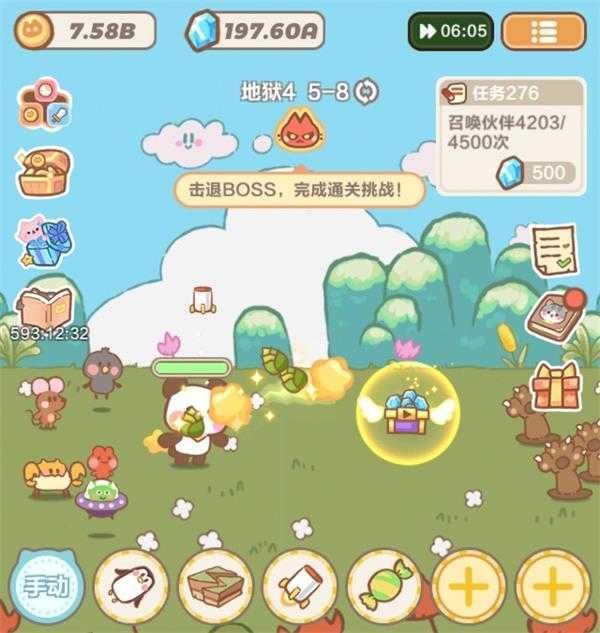Image resolution: width=600 pixels, height=633 pixels.
Task: Open the orange gift box on right
Action: [555, 385]
